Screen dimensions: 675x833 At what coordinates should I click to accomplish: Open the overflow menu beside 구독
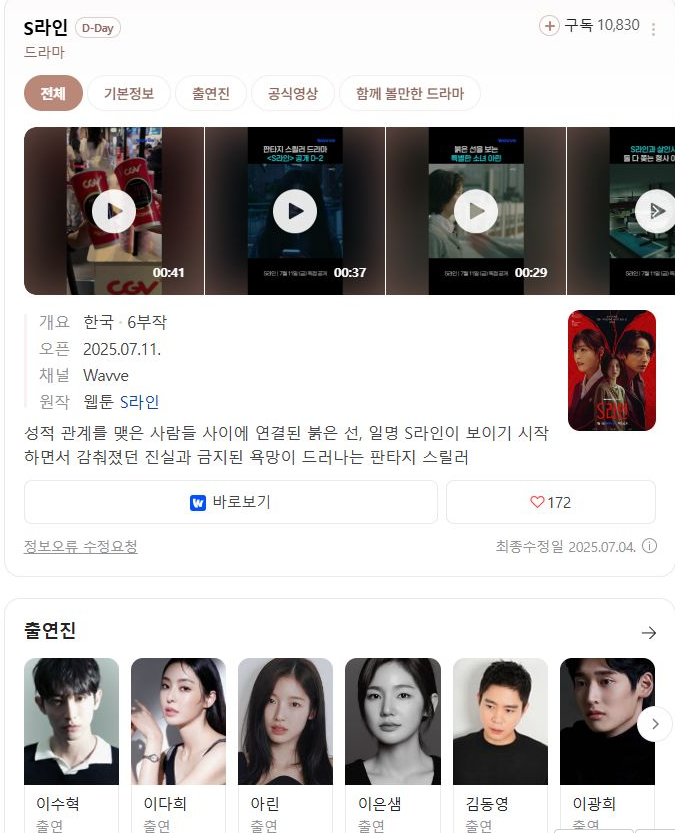click(654, 29)
